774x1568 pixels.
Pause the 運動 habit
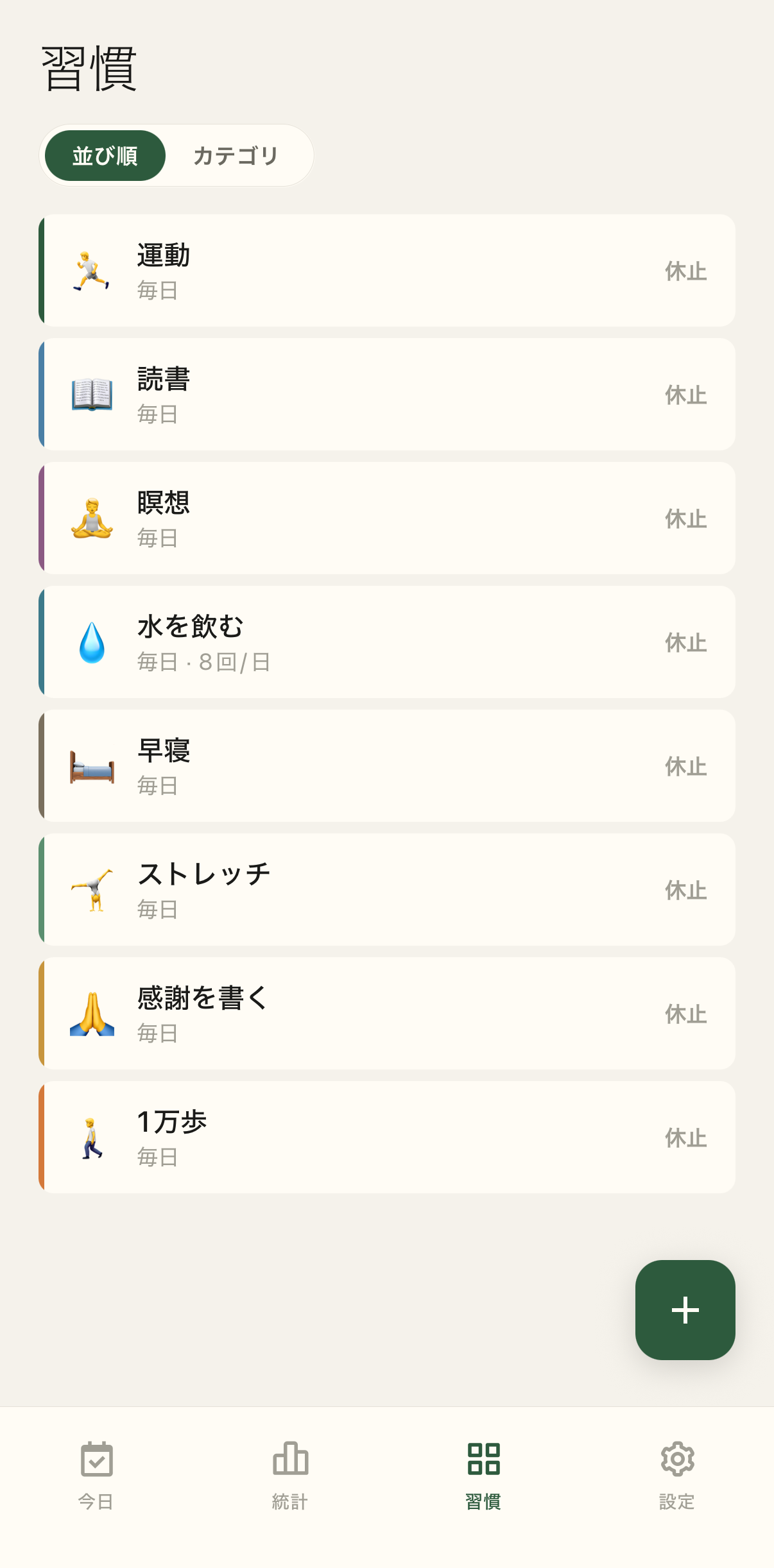tap(685, 271)
